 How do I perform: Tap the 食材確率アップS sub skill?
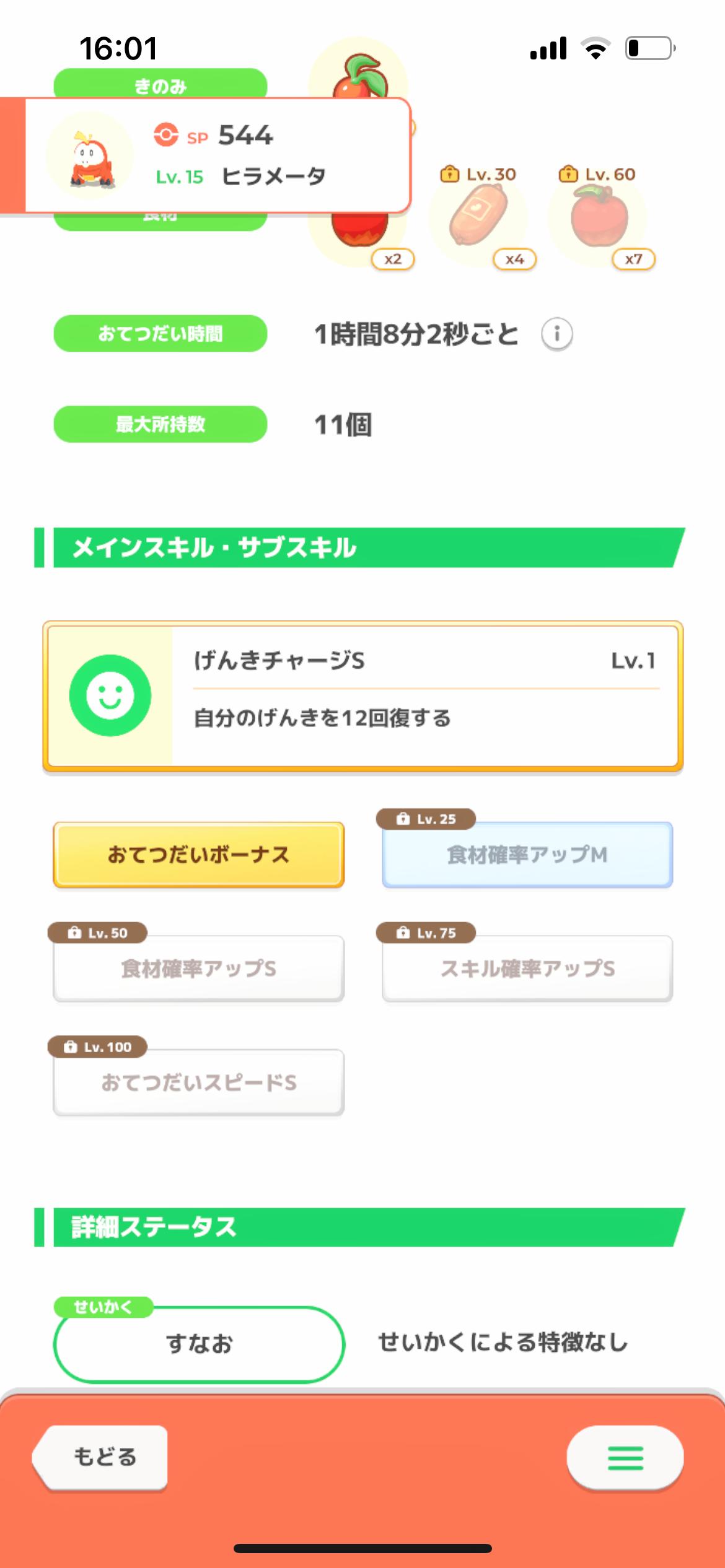click(x=198, y=969)
